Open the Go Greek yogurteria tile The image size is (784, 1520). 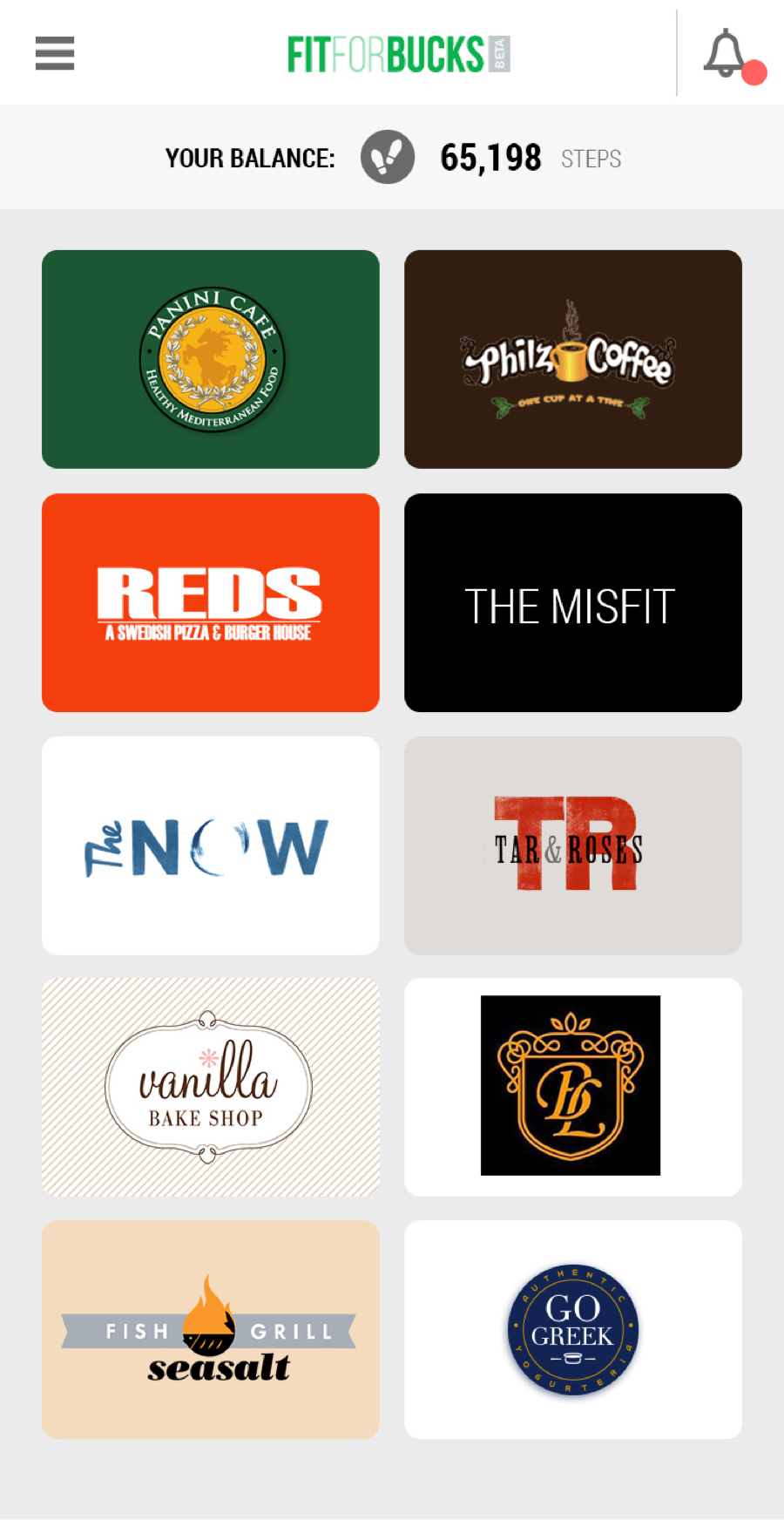click(x=573, y=1329)
